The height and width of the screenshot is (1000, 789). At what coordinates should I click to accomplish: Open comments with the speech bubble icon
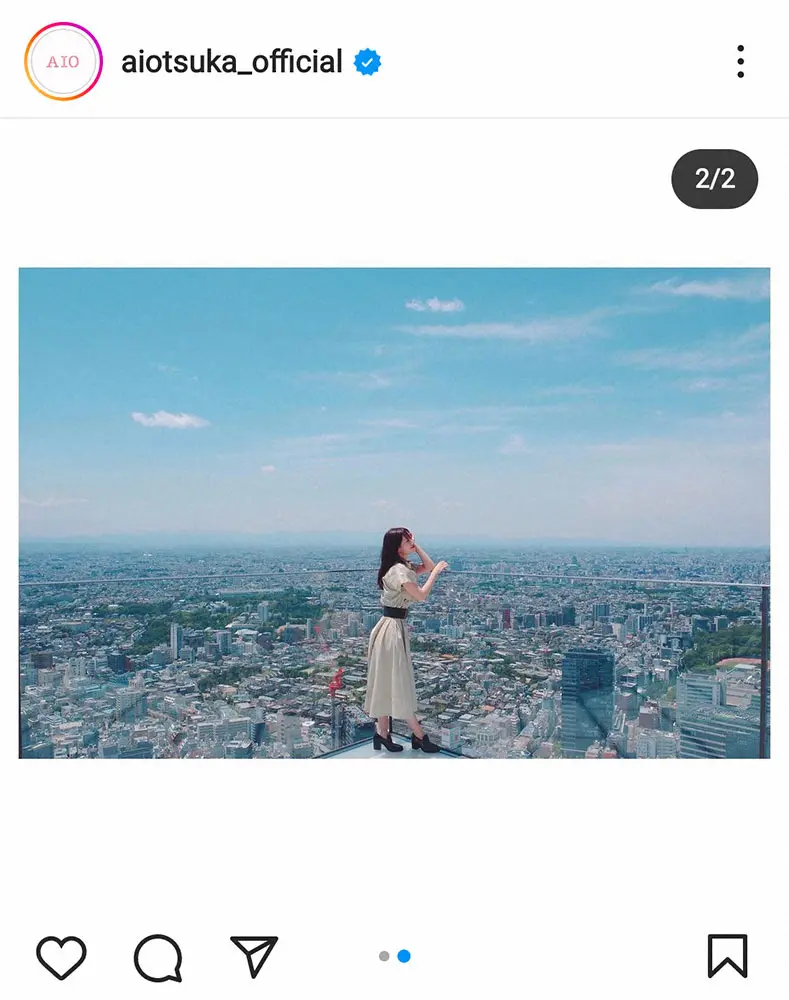click(158, 957)
